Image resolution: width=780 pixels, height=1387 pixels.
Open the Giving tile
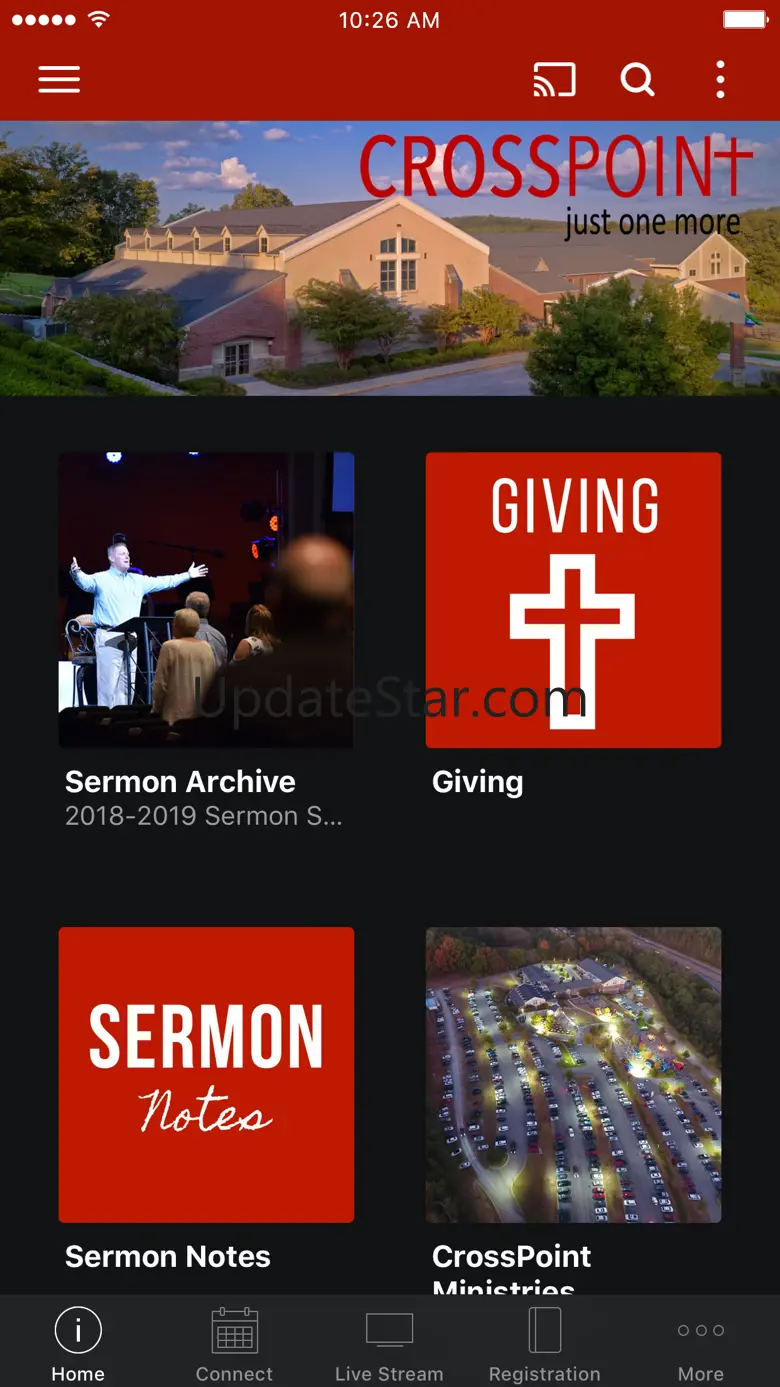pos(573,600)
